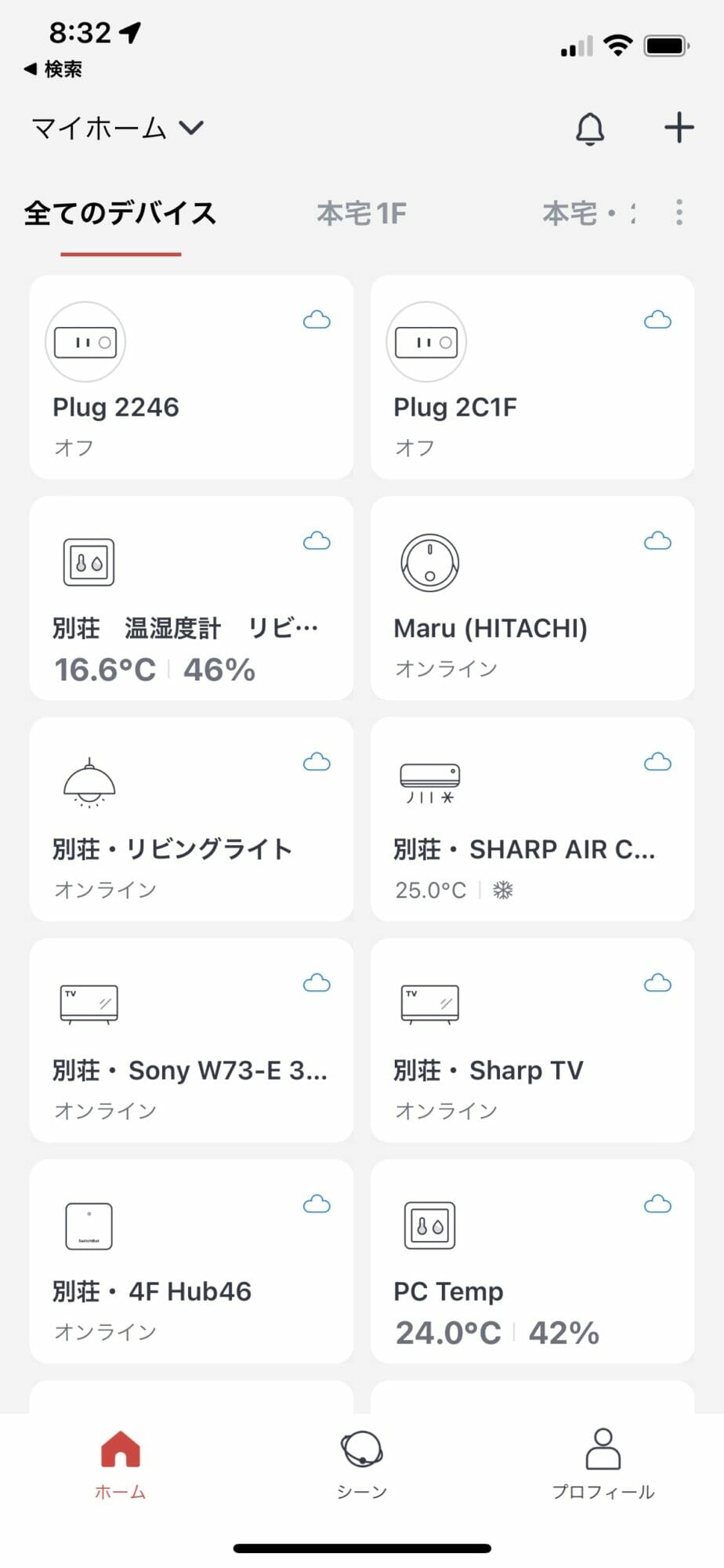The width and height of the screenshot is (724, 1568).
Task: Select the ホーム bottom tab
Action: click(120, 1465)
